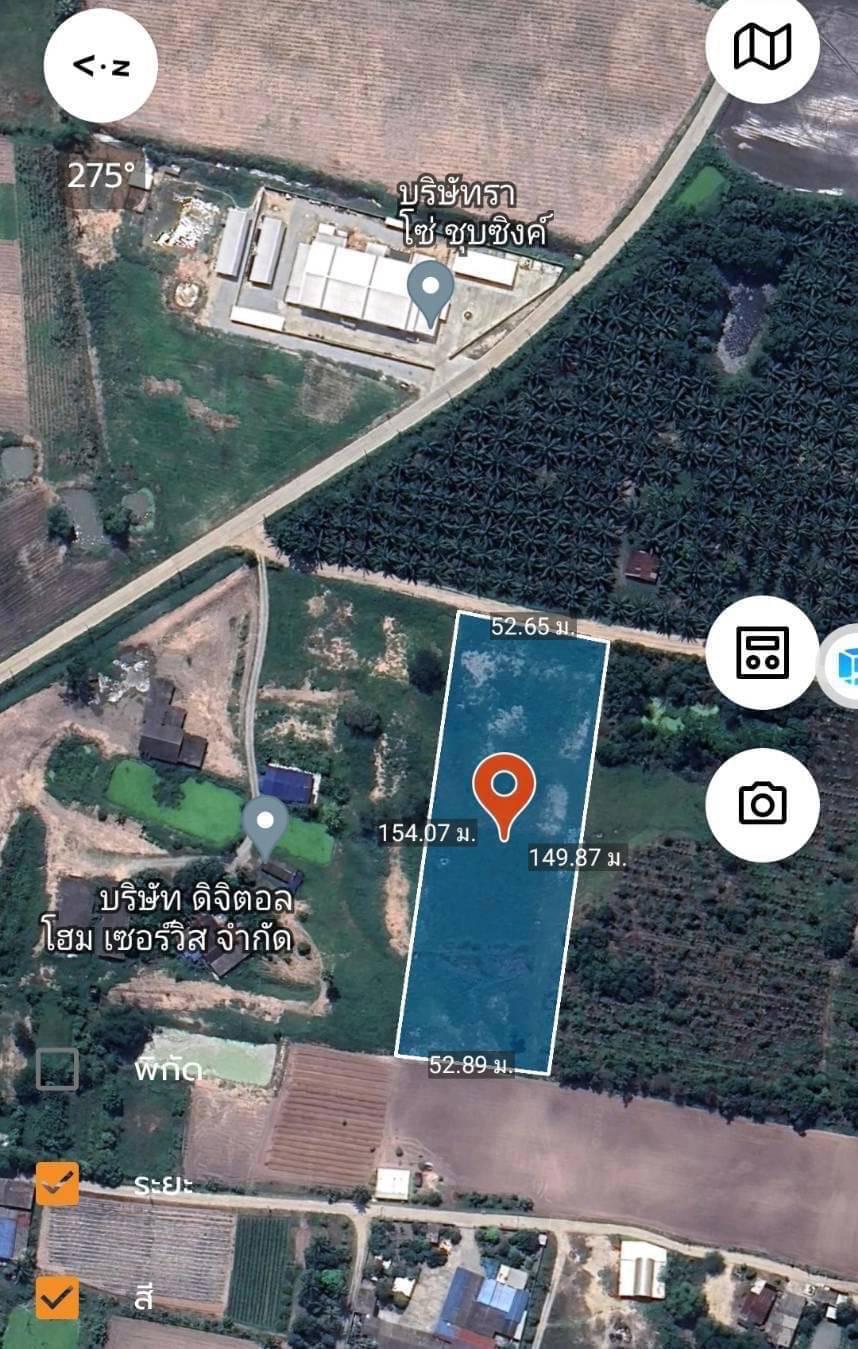Select the red pin on the blue plot

coord(503,790)
